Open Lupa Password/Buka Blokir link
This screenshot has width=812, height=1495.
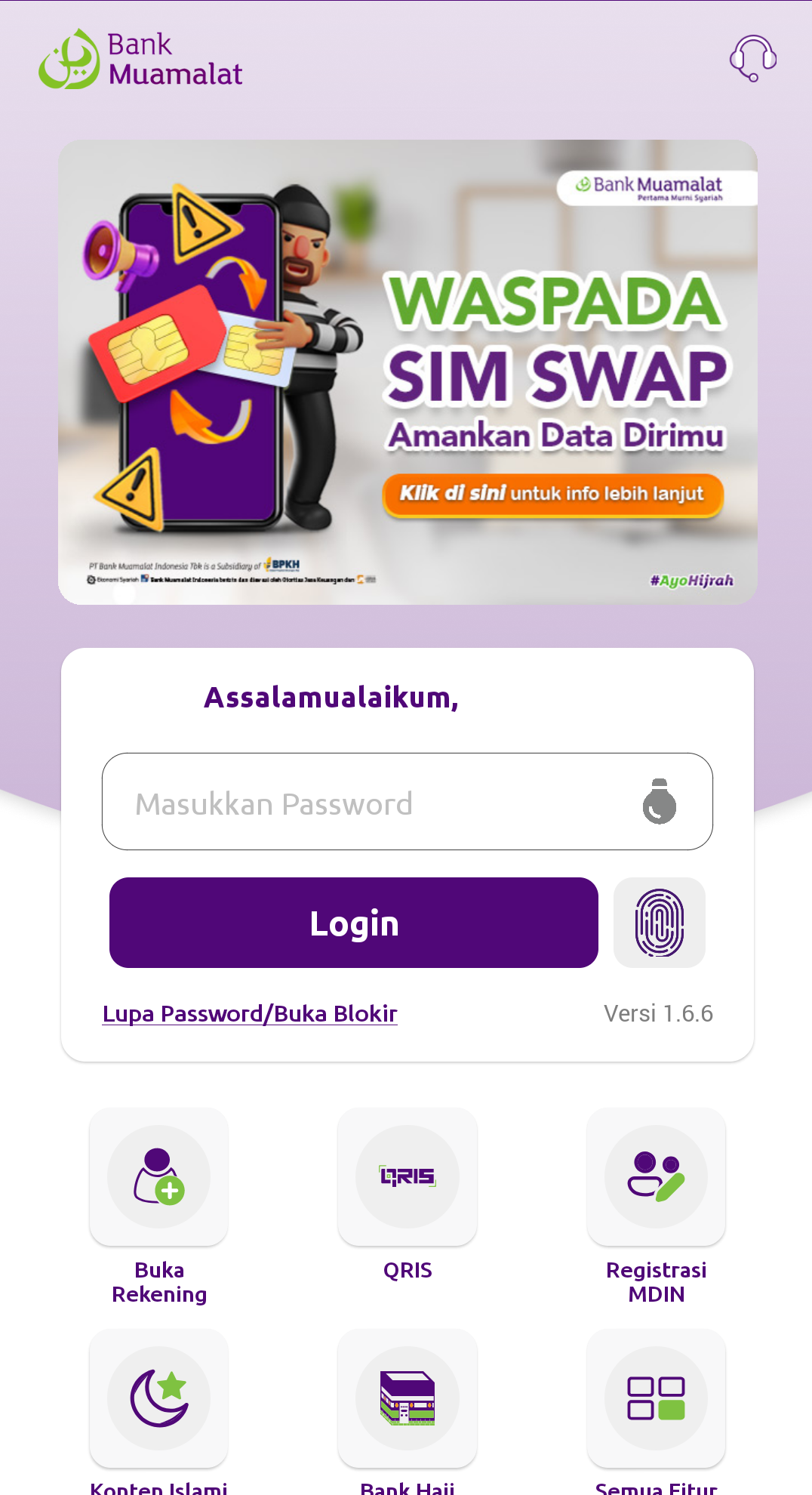click(250, 1013)
